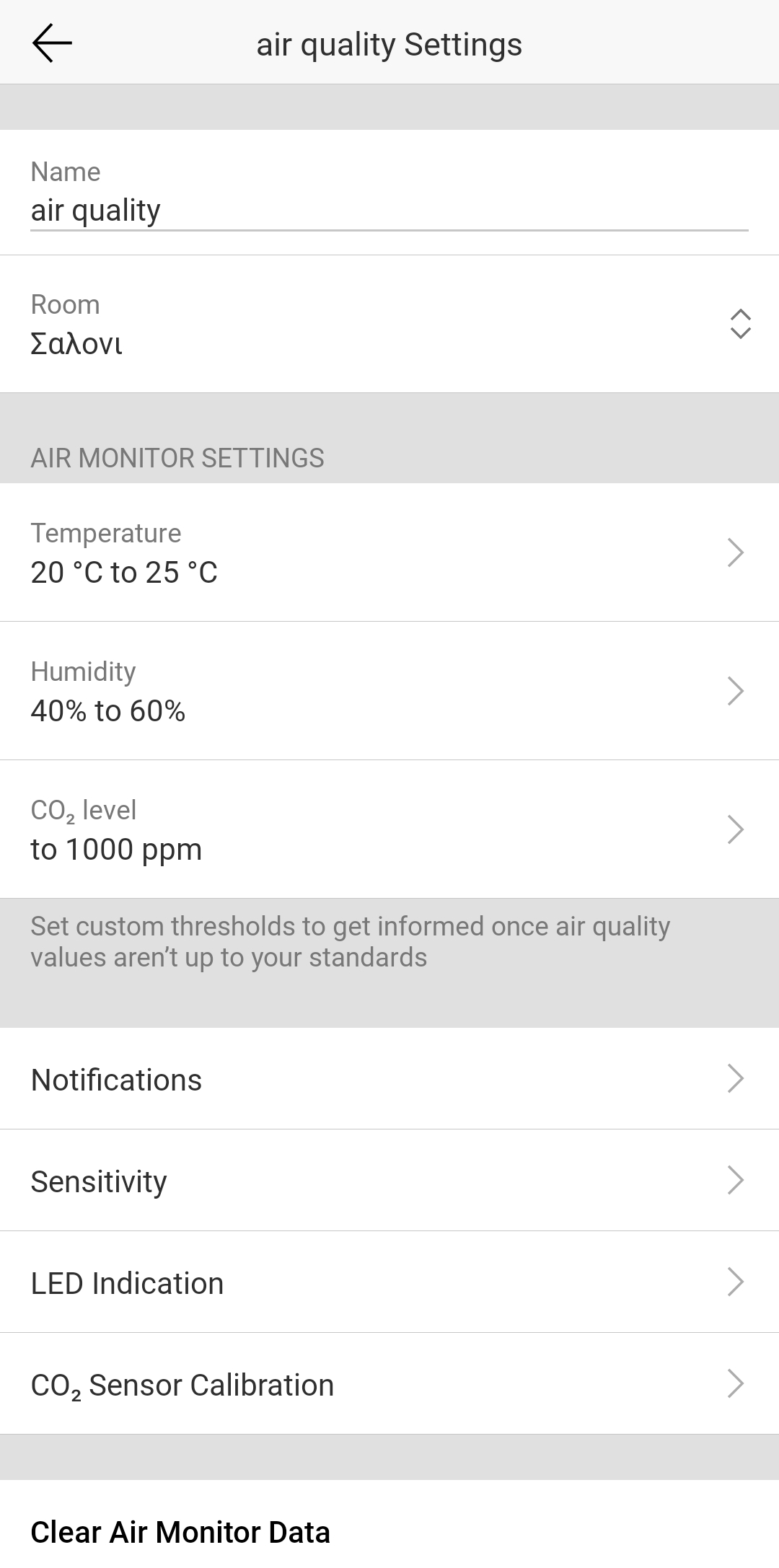
Task: Open Humidity threshold settings
Action: pyautogui.click(x=388, y=691)
